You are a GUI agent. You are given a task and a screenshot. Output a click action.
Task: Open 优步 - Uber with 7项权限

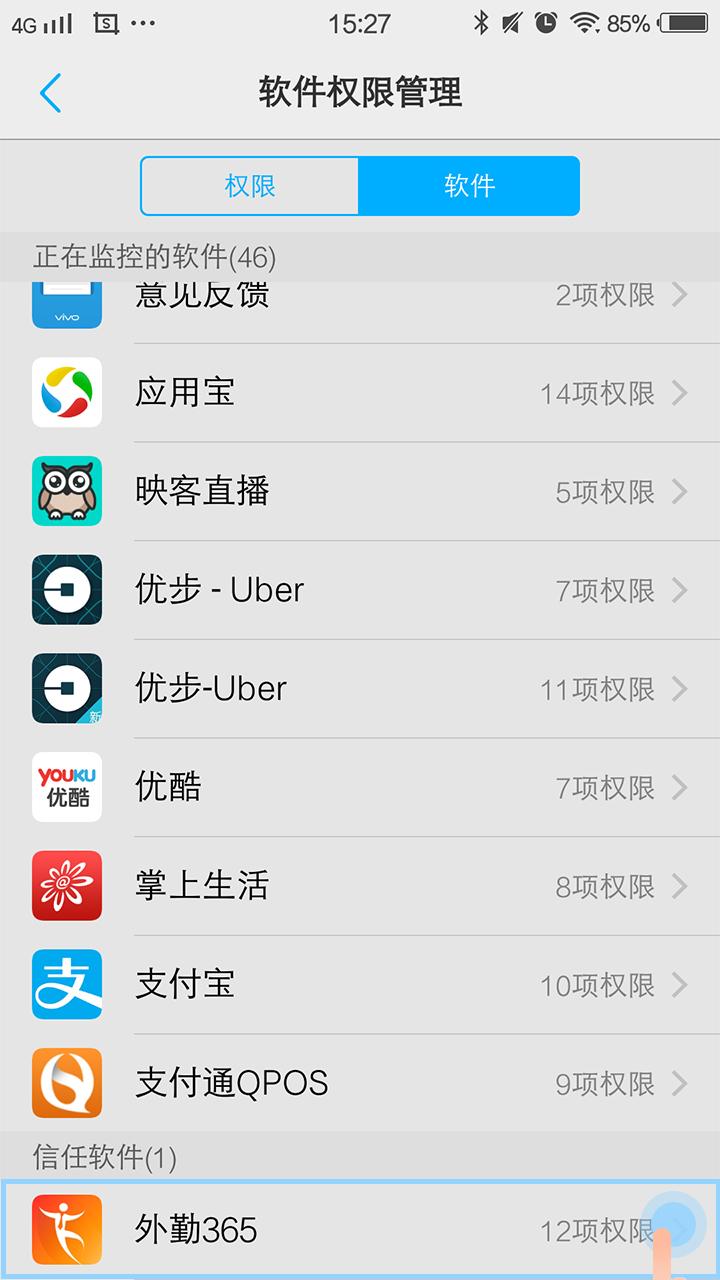360,590
